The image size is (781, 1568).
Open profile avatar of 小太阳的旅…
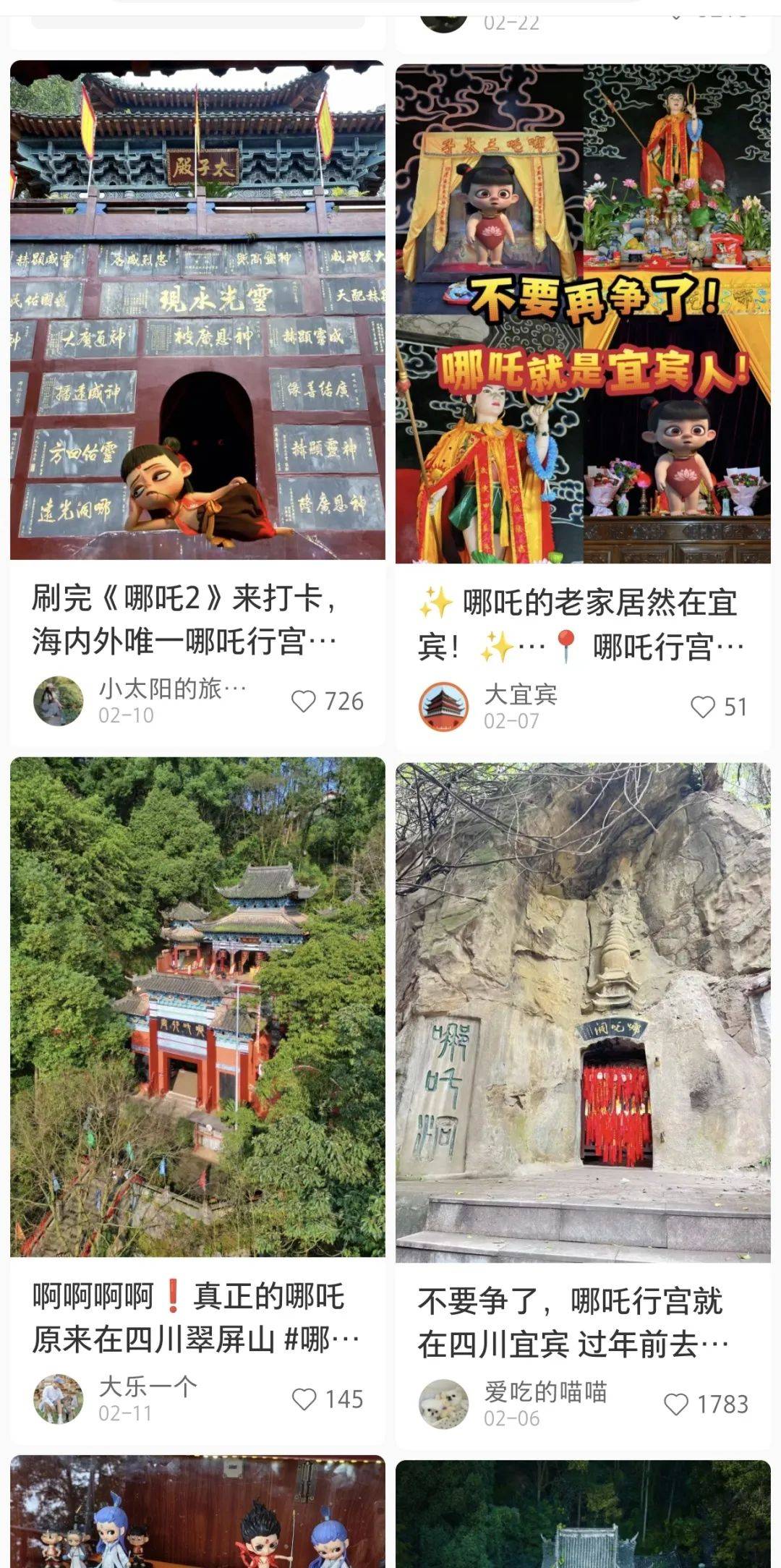[x=59, y=701]
